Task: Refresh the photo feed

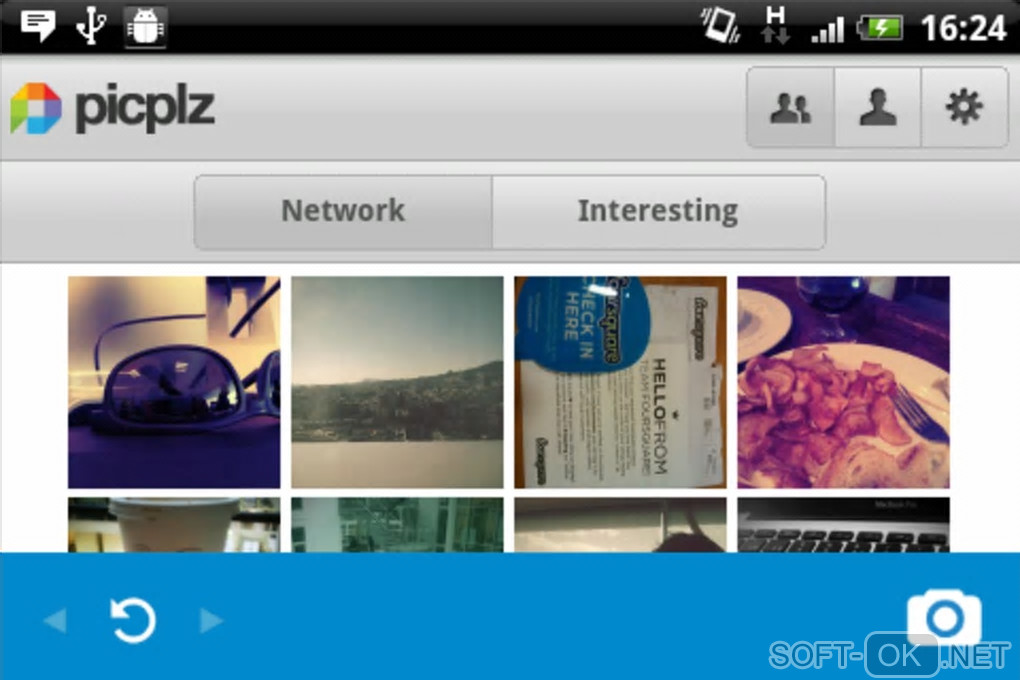Action: (x=132, y=620)
